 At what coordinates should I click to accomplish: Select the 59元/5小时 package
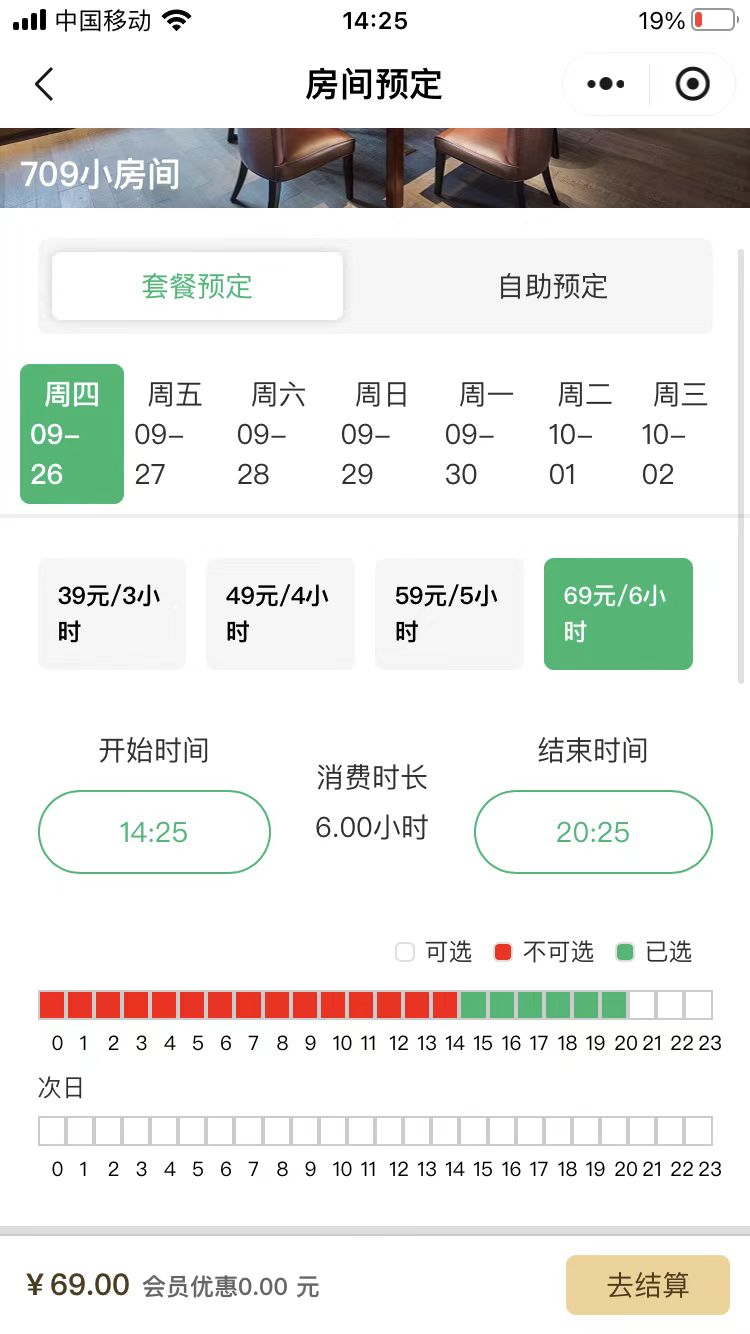point(449,614)
